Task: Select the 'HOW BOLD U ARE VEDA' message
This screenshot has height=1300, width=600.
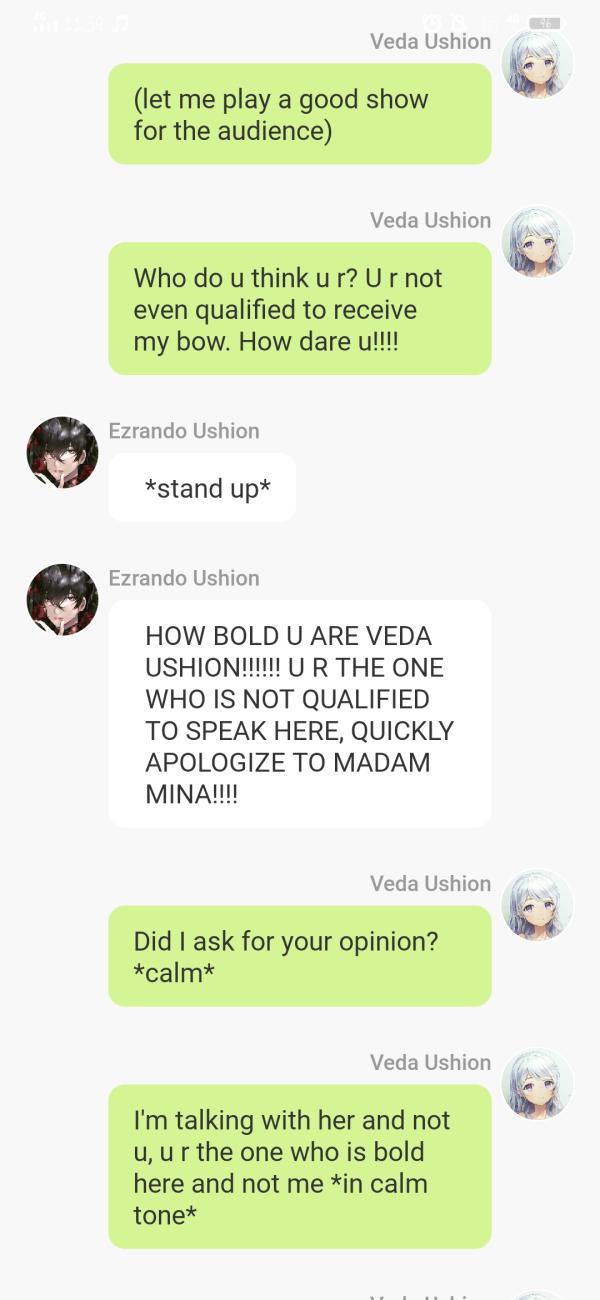Action: 299,714
